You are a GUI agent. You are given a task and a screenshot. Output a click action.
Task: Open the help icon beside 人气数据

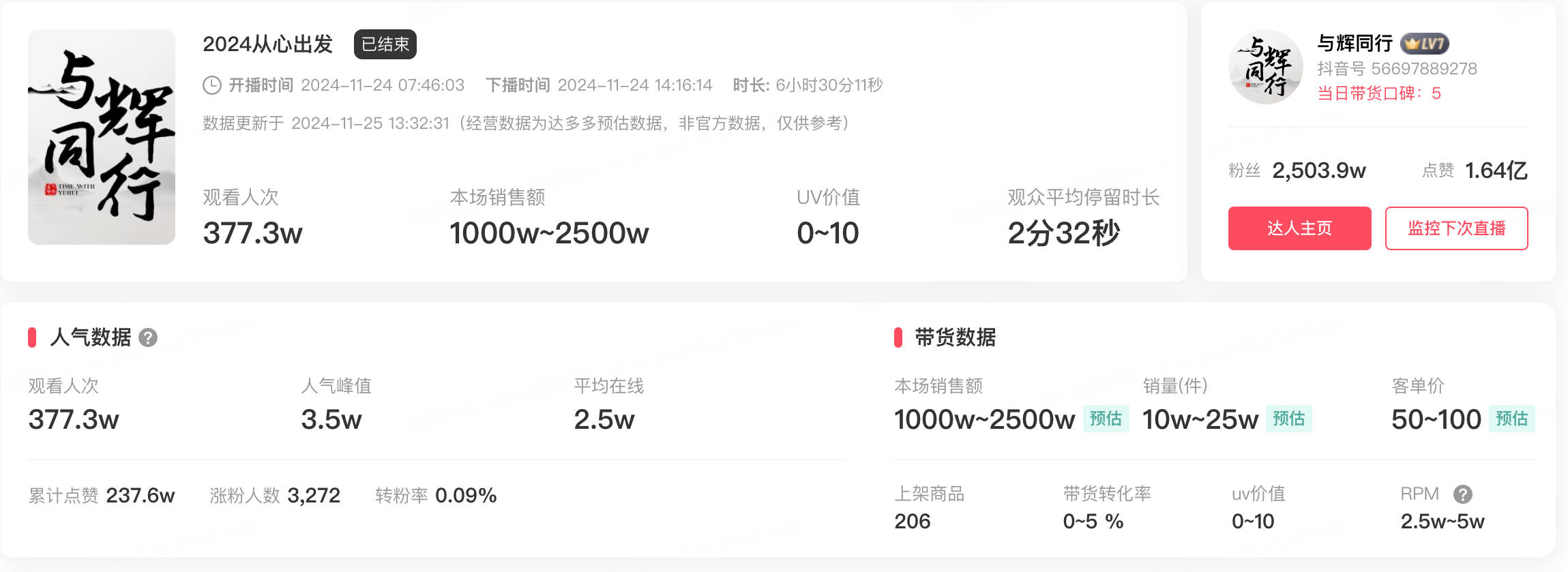tap(148, 337)
